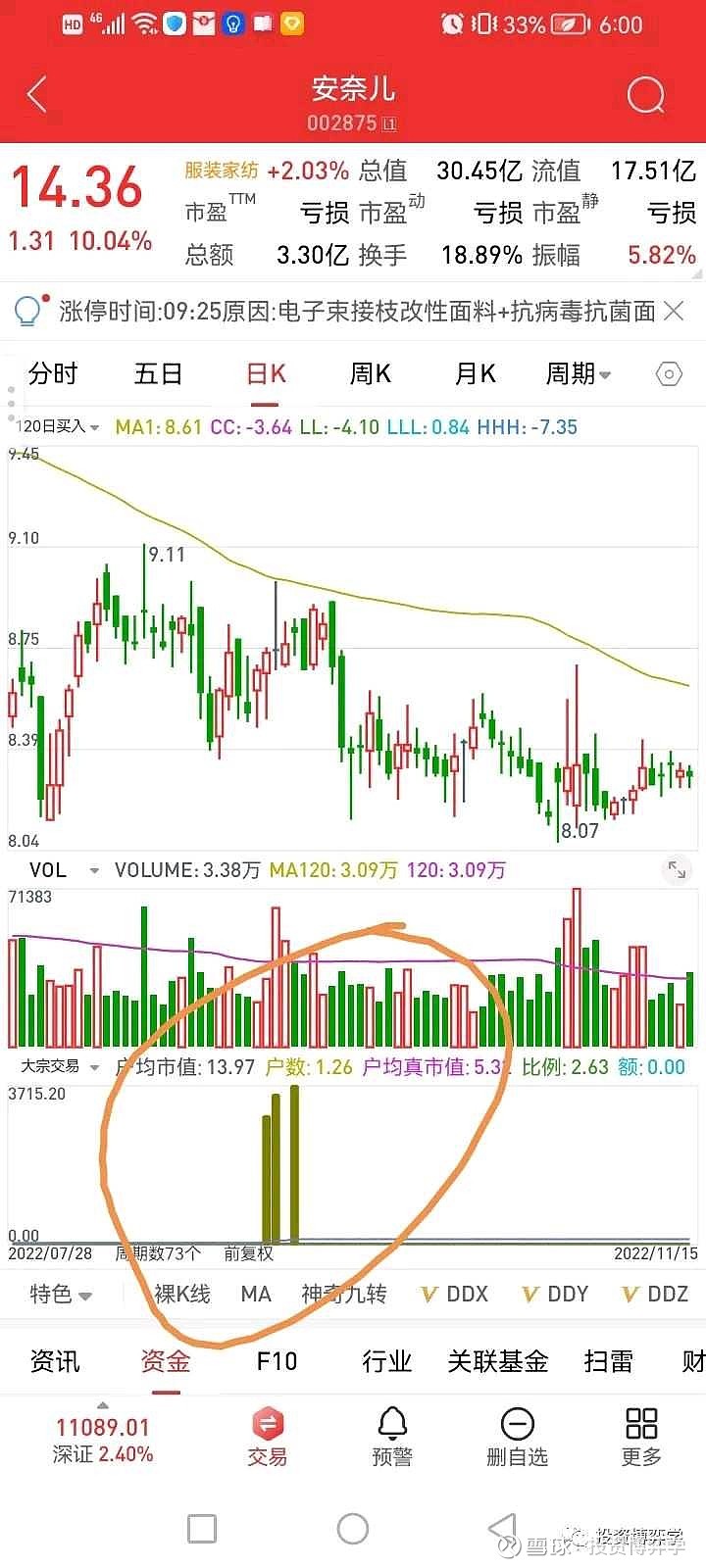
Task: Dismiss the 涨停时间 limit-up reason banner
Action: 675,312
